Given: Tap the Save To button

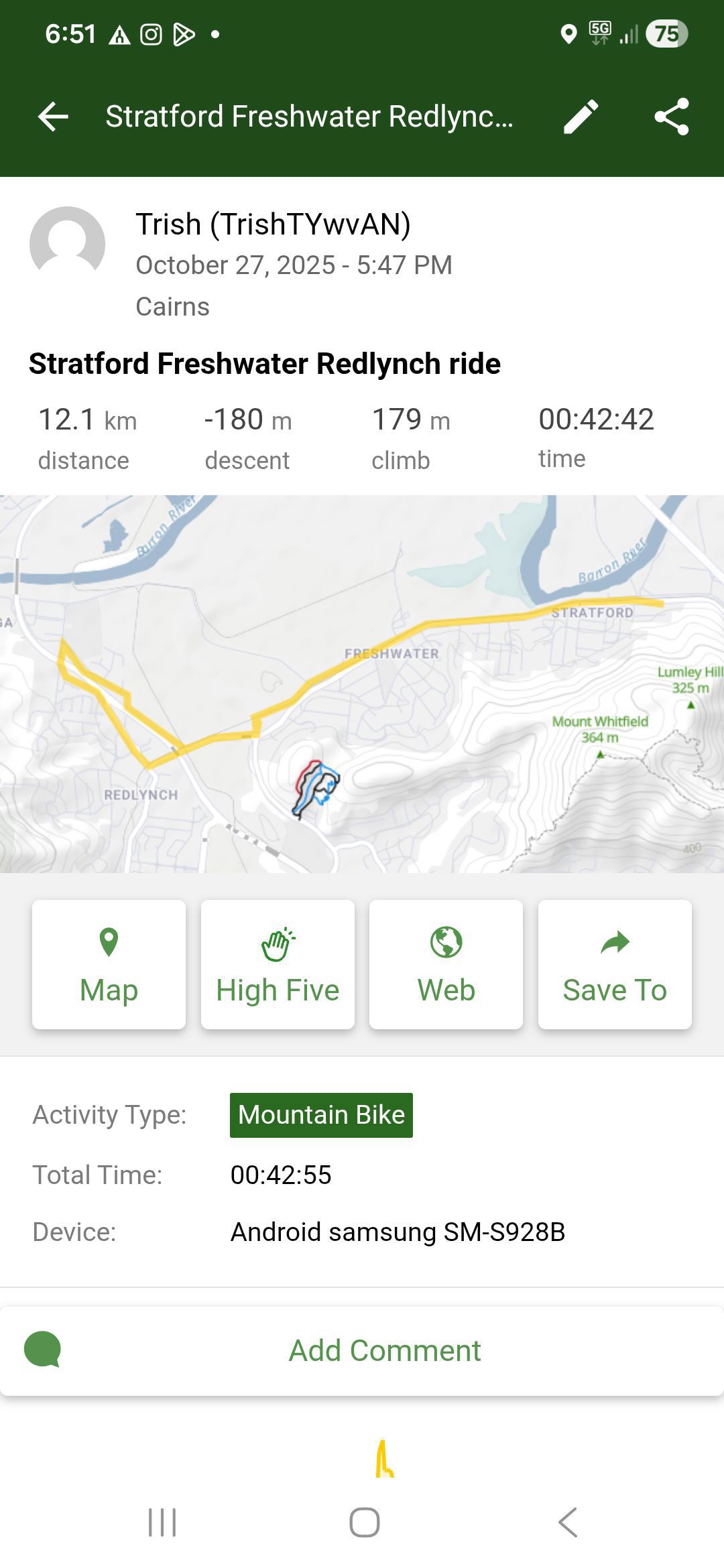Looking at the screenshot, I should (x=615, y=964).
